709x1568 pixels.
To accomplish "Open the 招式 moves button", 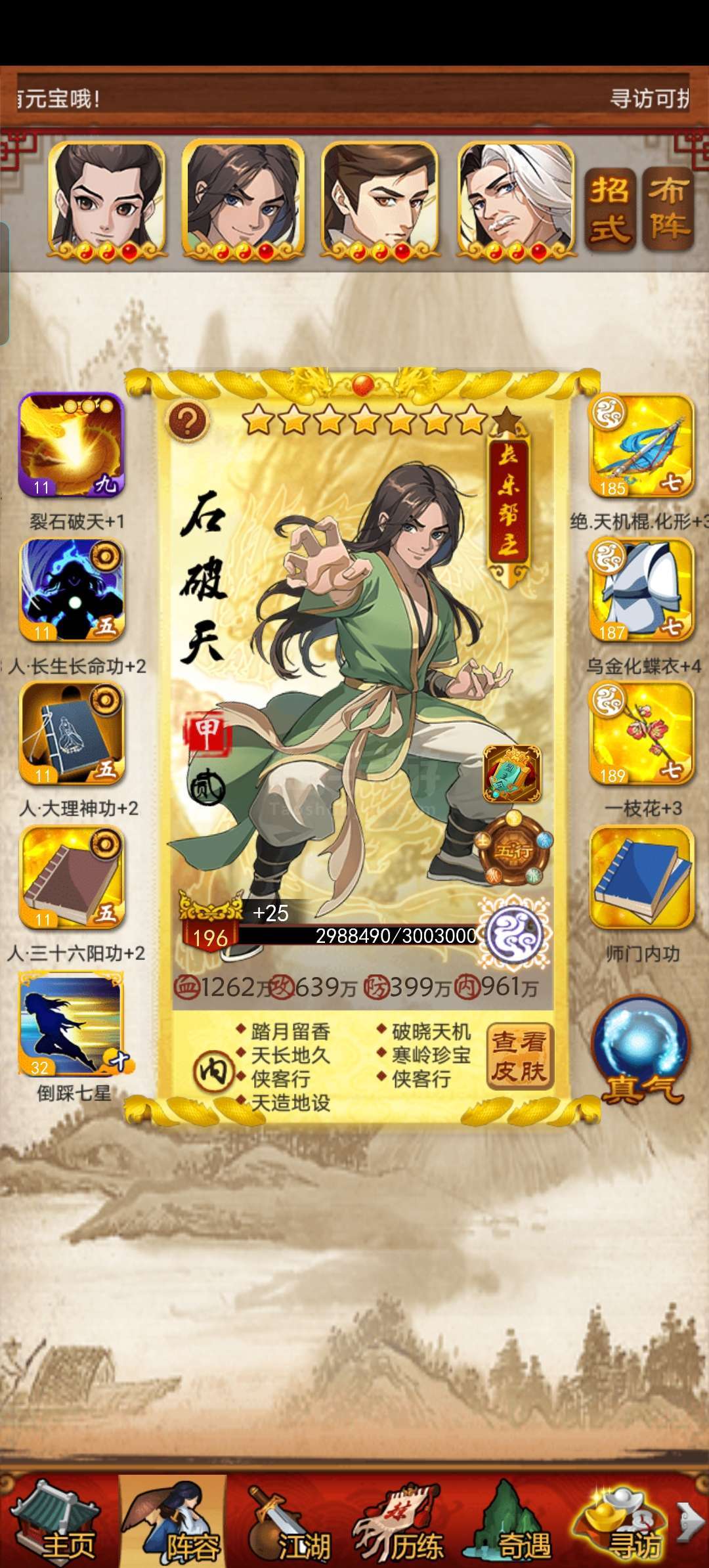I will [610, 209].
